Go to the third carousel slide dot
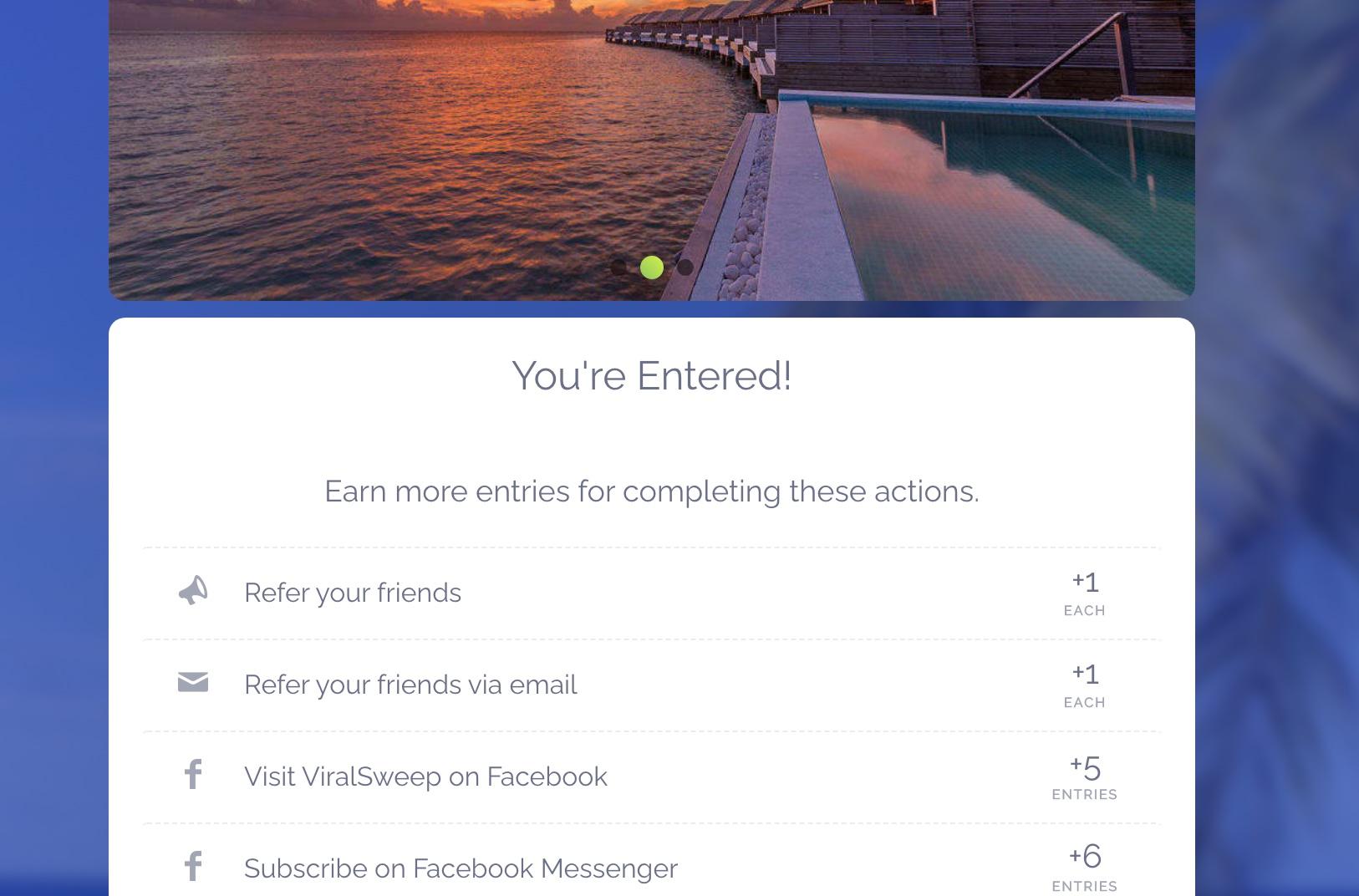 point(685,267)
